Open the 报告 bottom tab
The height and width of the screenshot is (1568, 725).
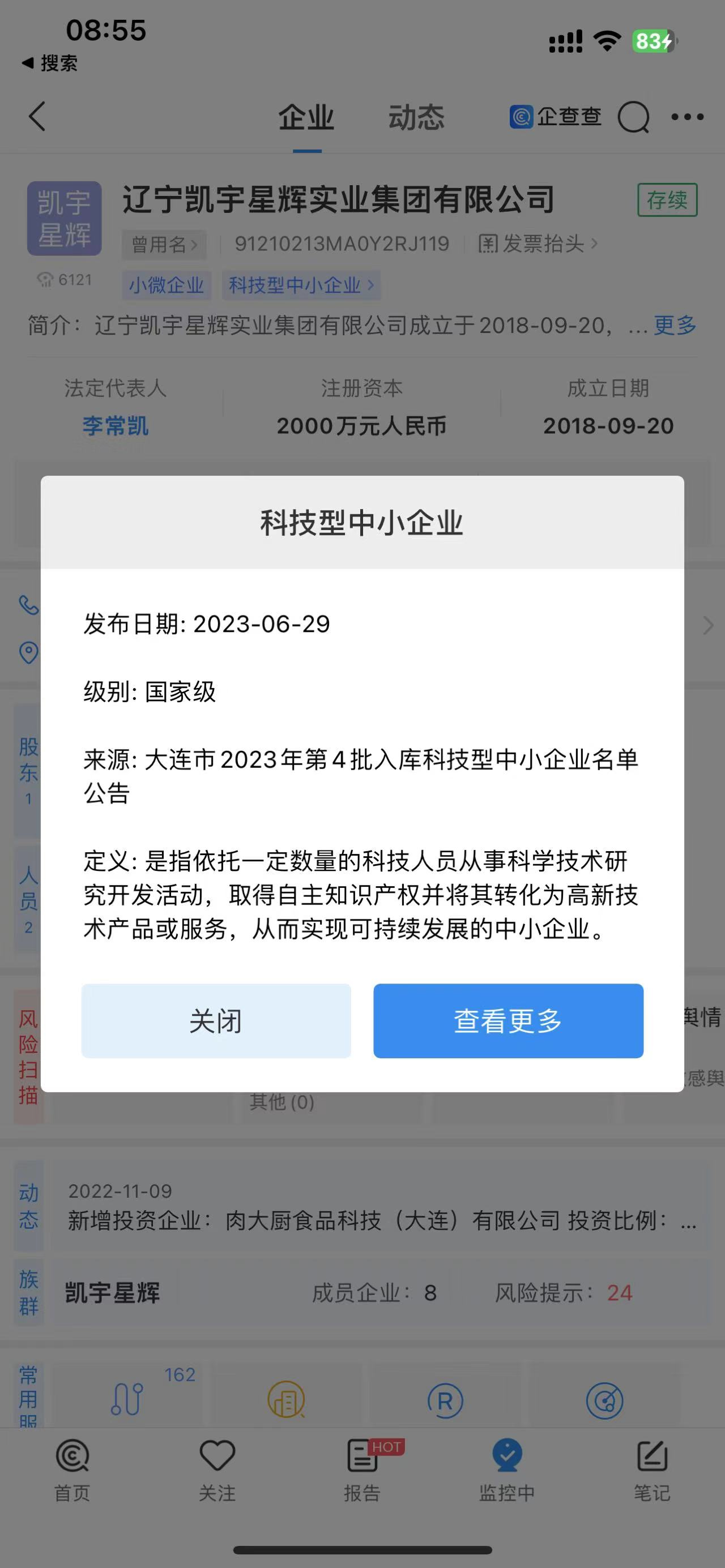(362, 1471)
